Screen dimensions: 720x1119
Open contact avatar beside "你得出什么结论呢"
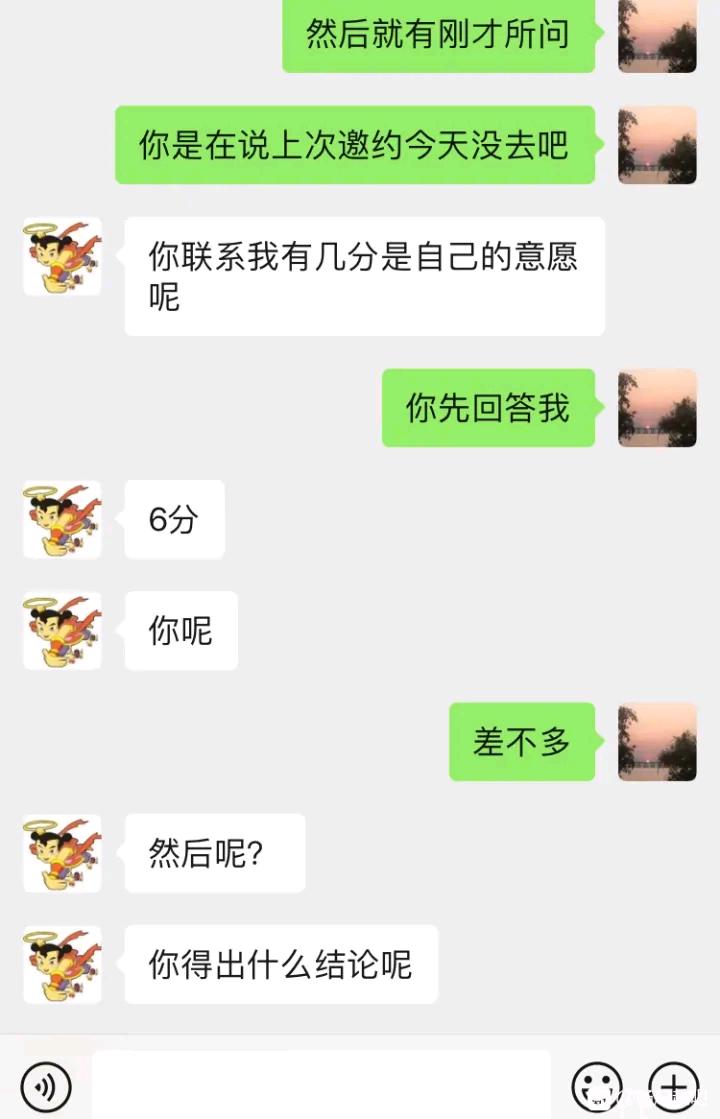click(x=62, y=965)
